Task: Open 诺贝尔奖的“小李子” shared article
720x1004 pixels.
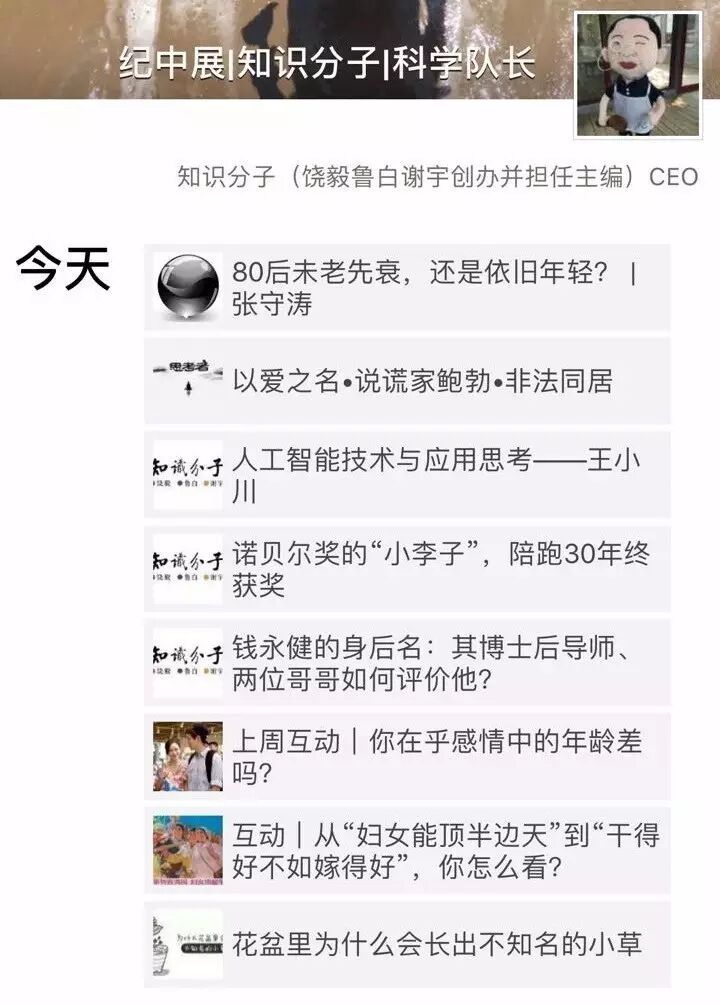Action: tap(408, 569)
